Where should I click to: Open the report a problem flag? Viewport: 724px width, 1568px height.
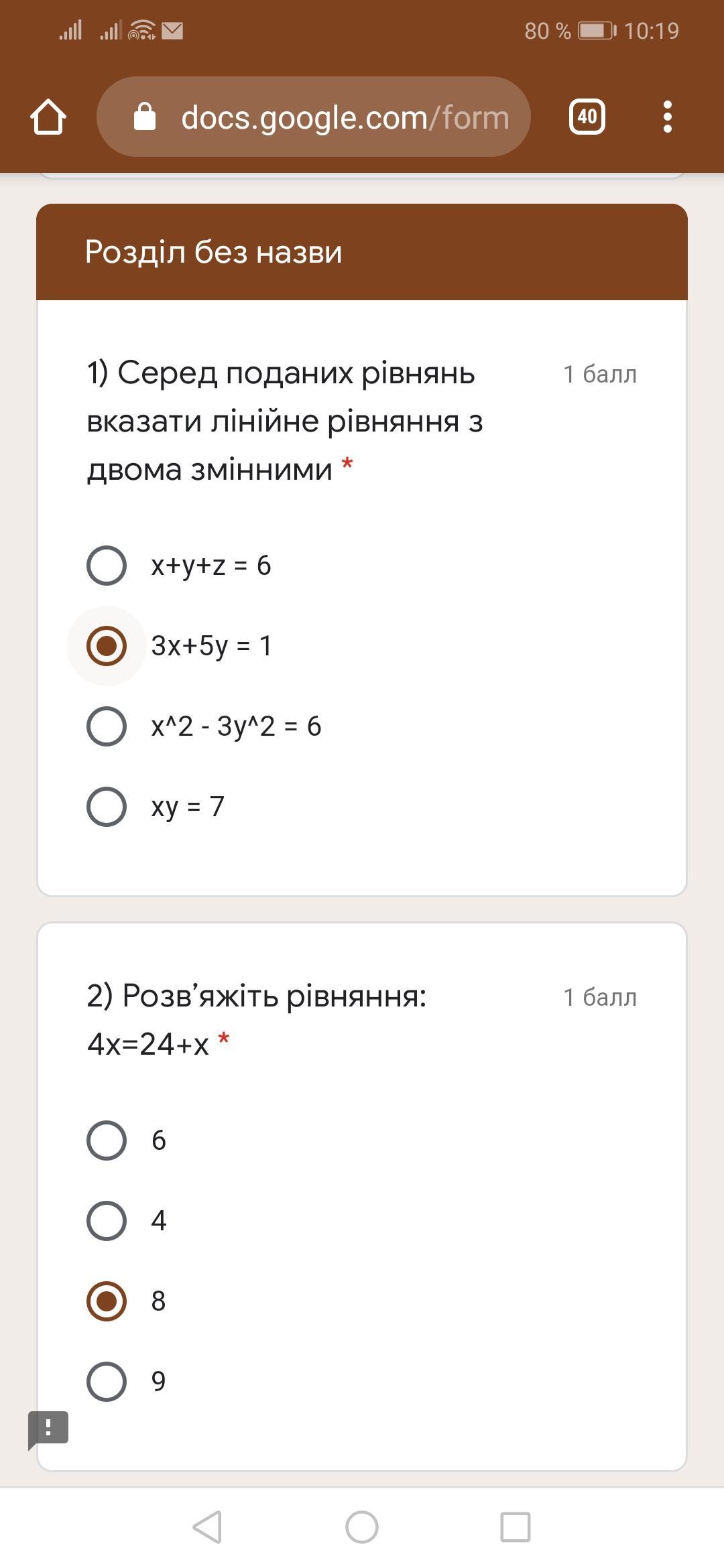pos(48,1428)
